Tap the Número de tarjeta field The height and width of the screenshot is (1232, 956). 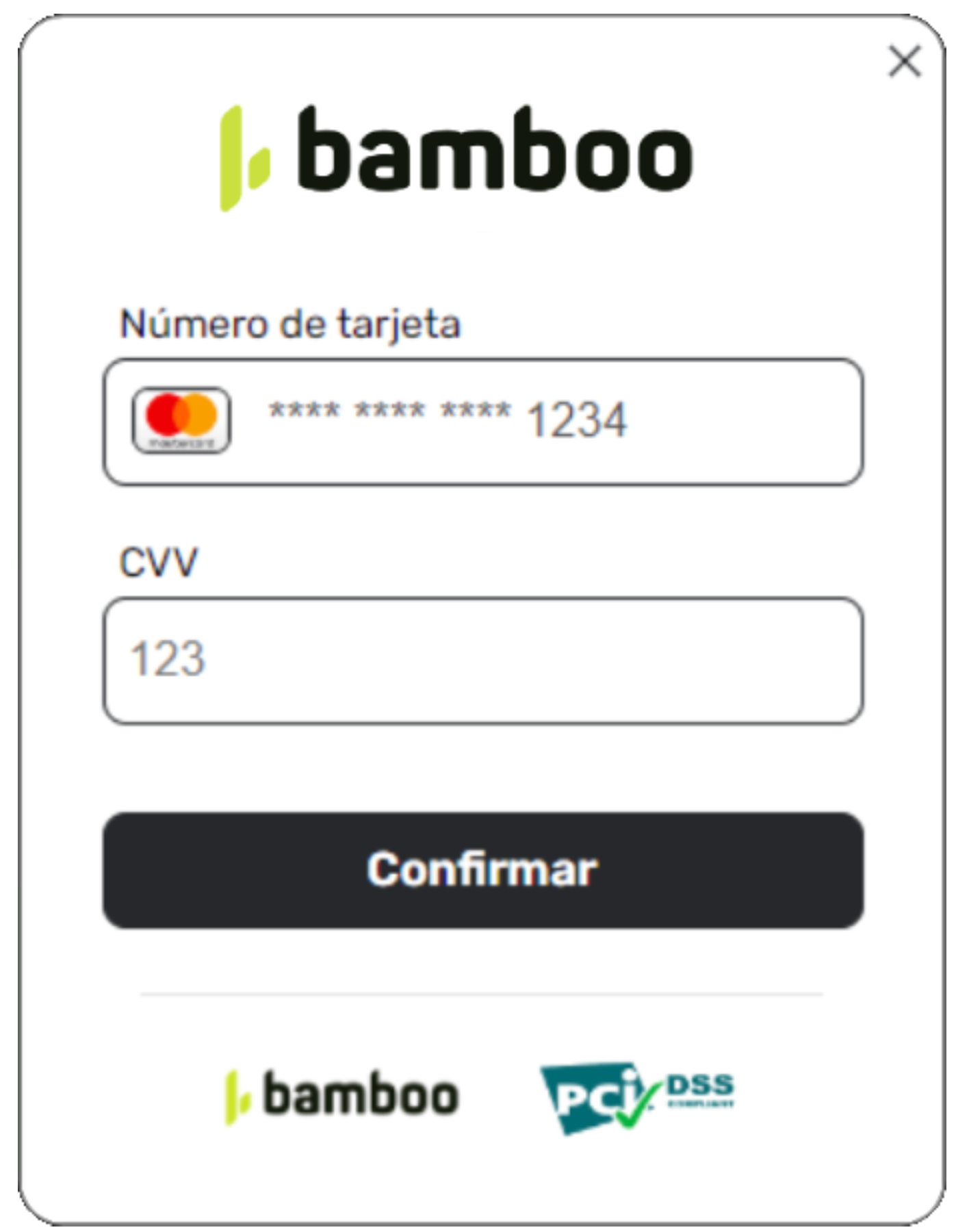point(482,421)
